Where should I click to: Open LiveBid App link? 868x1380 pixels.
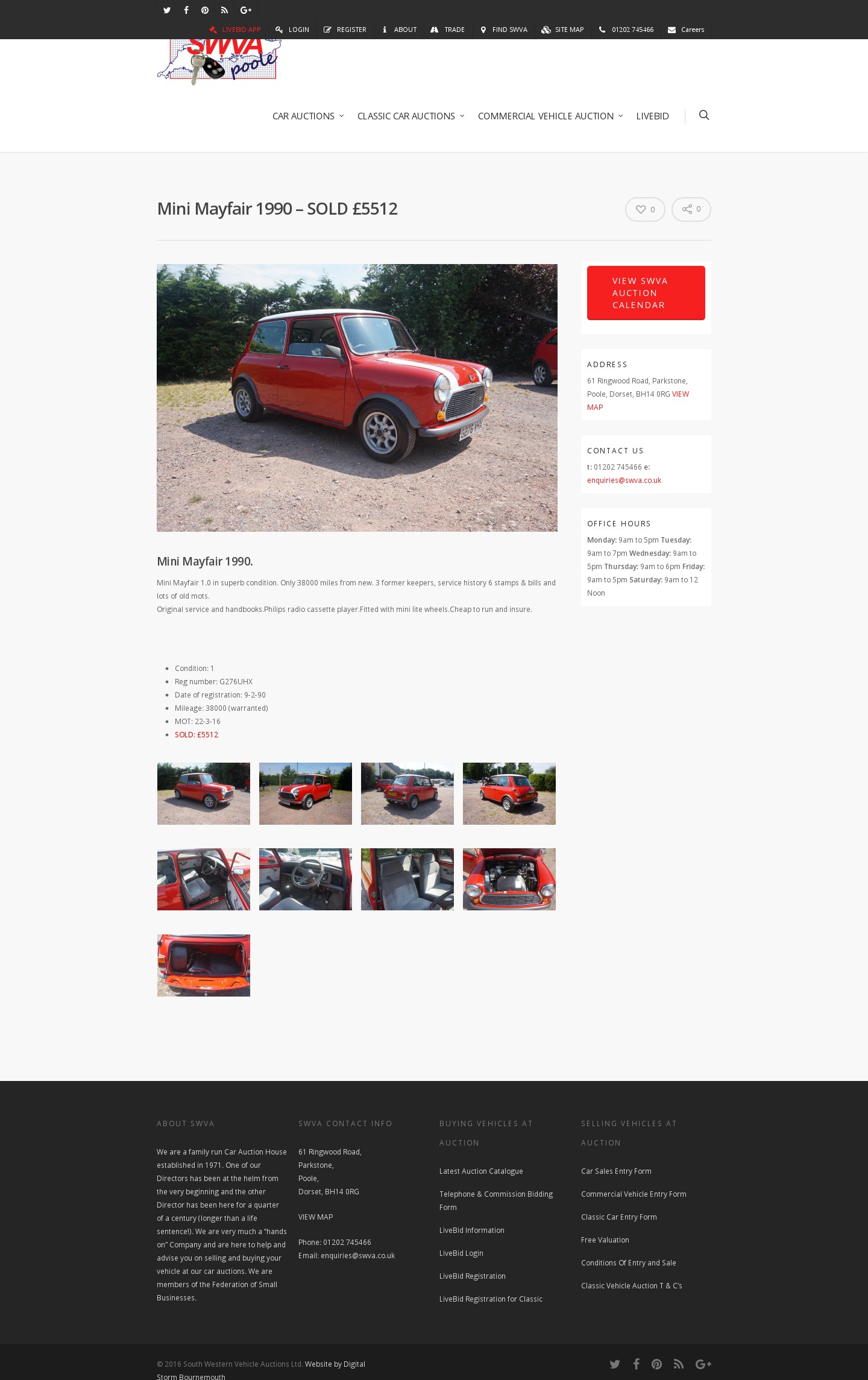click(235, 30)
